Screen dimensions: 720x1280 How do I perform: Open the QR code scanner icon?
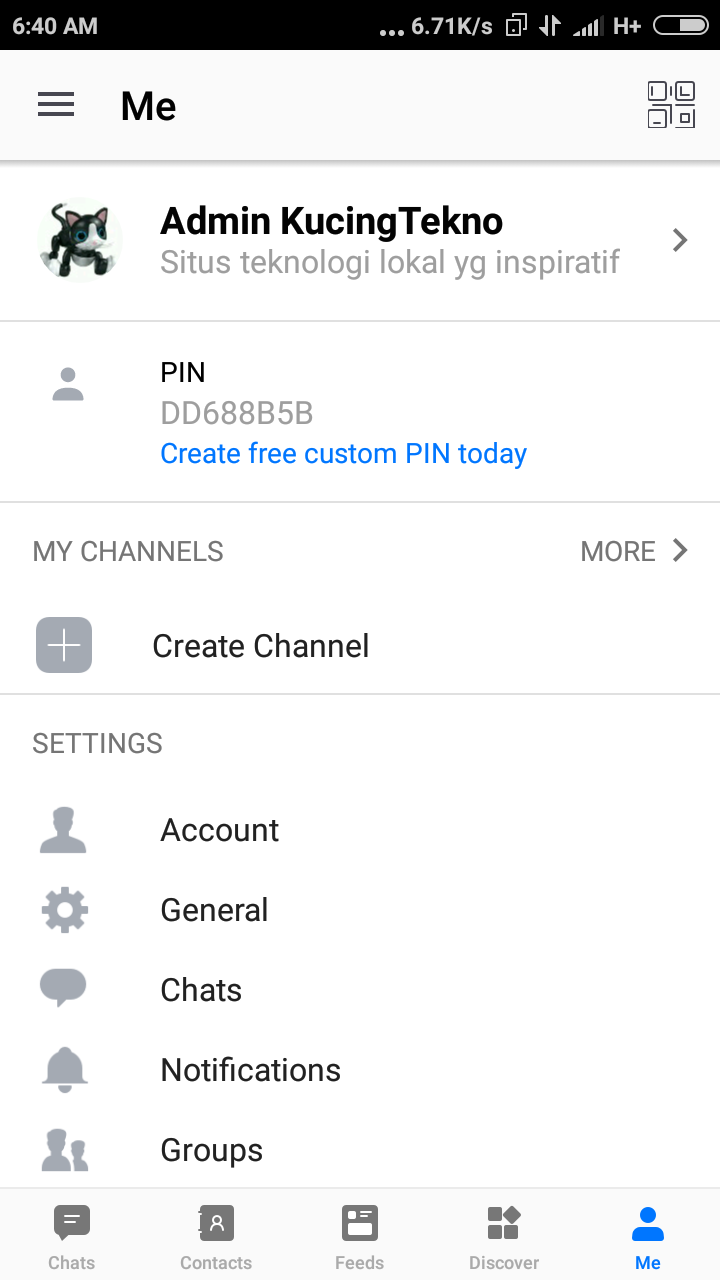coord(670,105)
